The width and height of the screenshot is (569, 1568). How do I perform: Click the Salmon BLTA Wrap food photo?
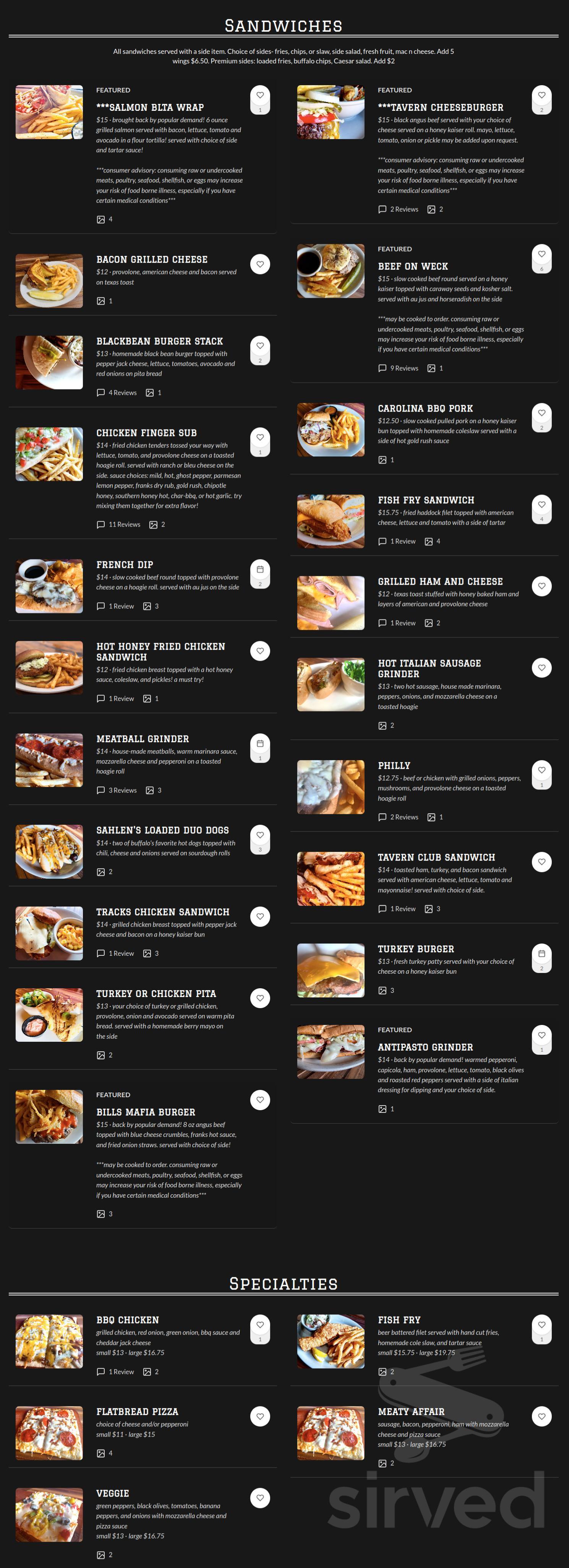coord(49,113)
